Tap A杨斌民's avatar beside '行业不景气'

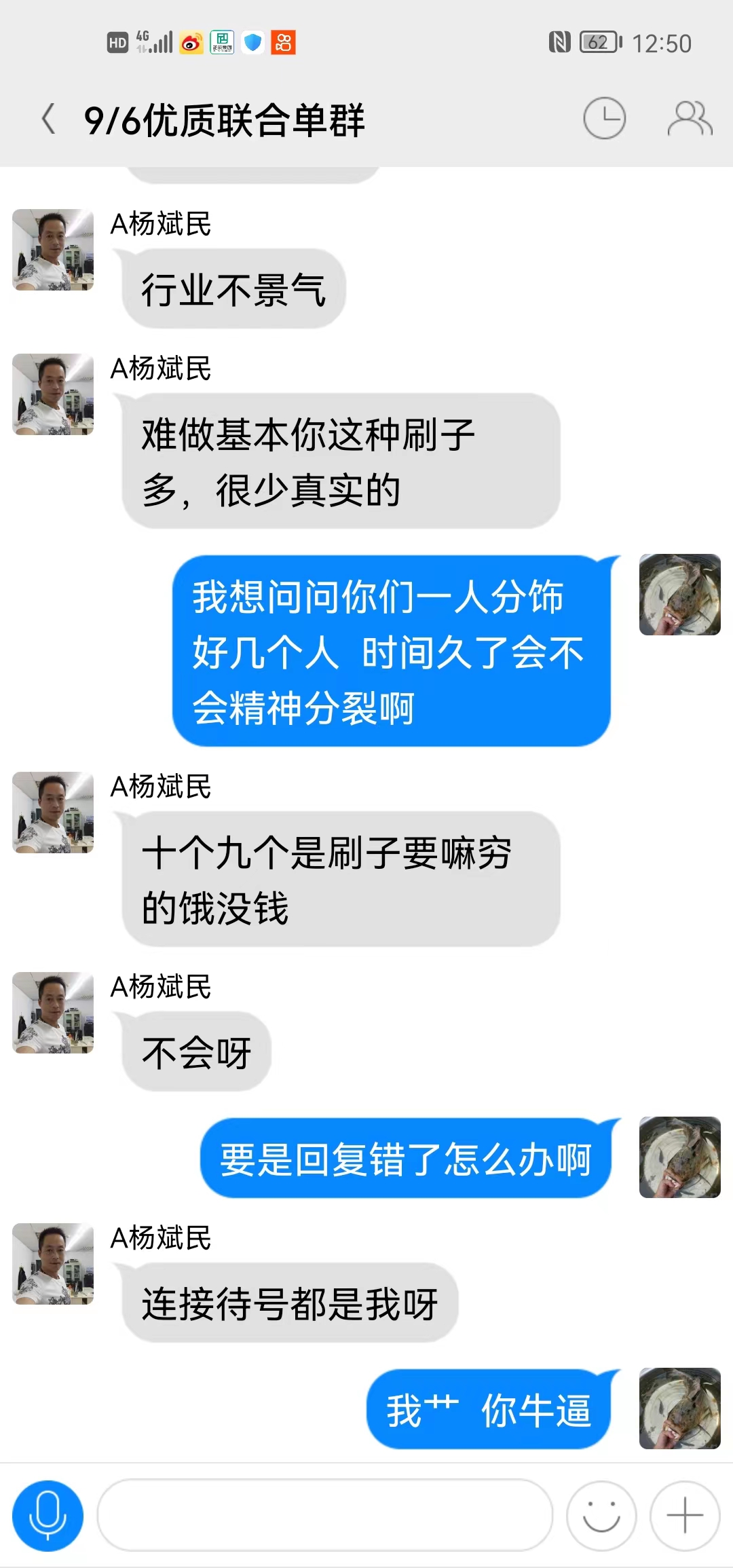[x=52, y=248]
